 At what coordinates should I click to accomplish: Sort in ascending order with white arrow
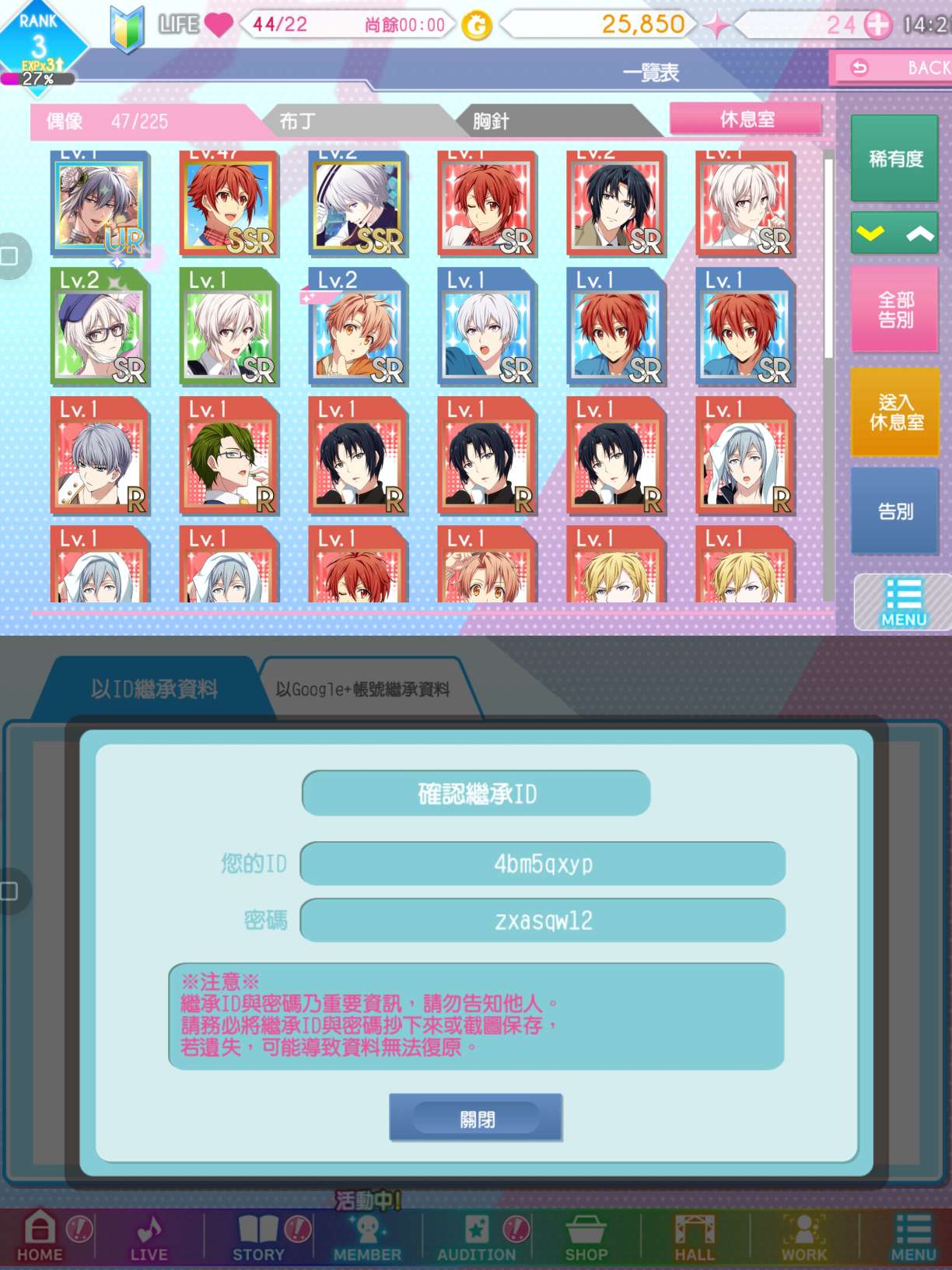click(x=920, y=233)
